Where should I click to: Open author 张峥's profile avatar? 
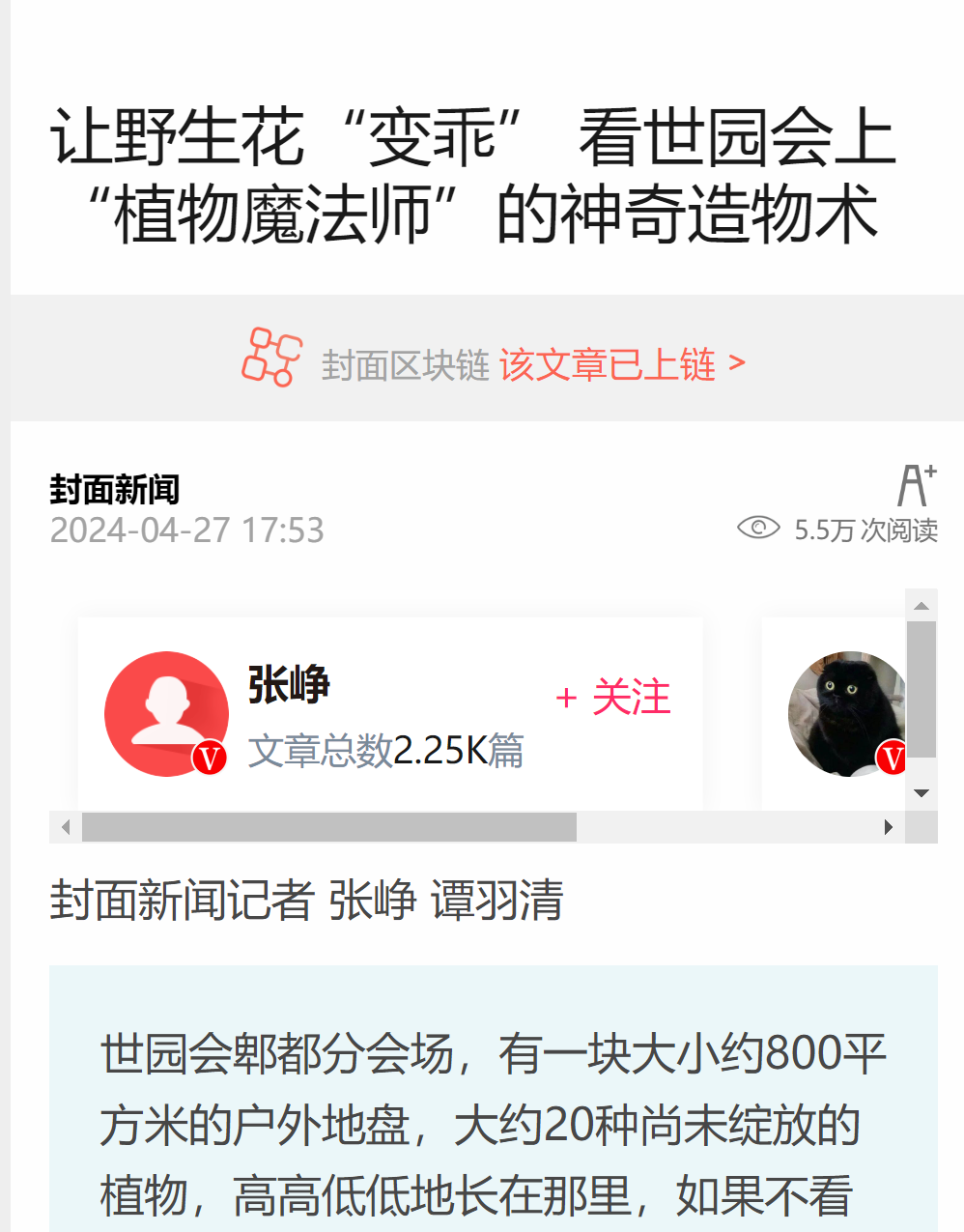(166, 714)
